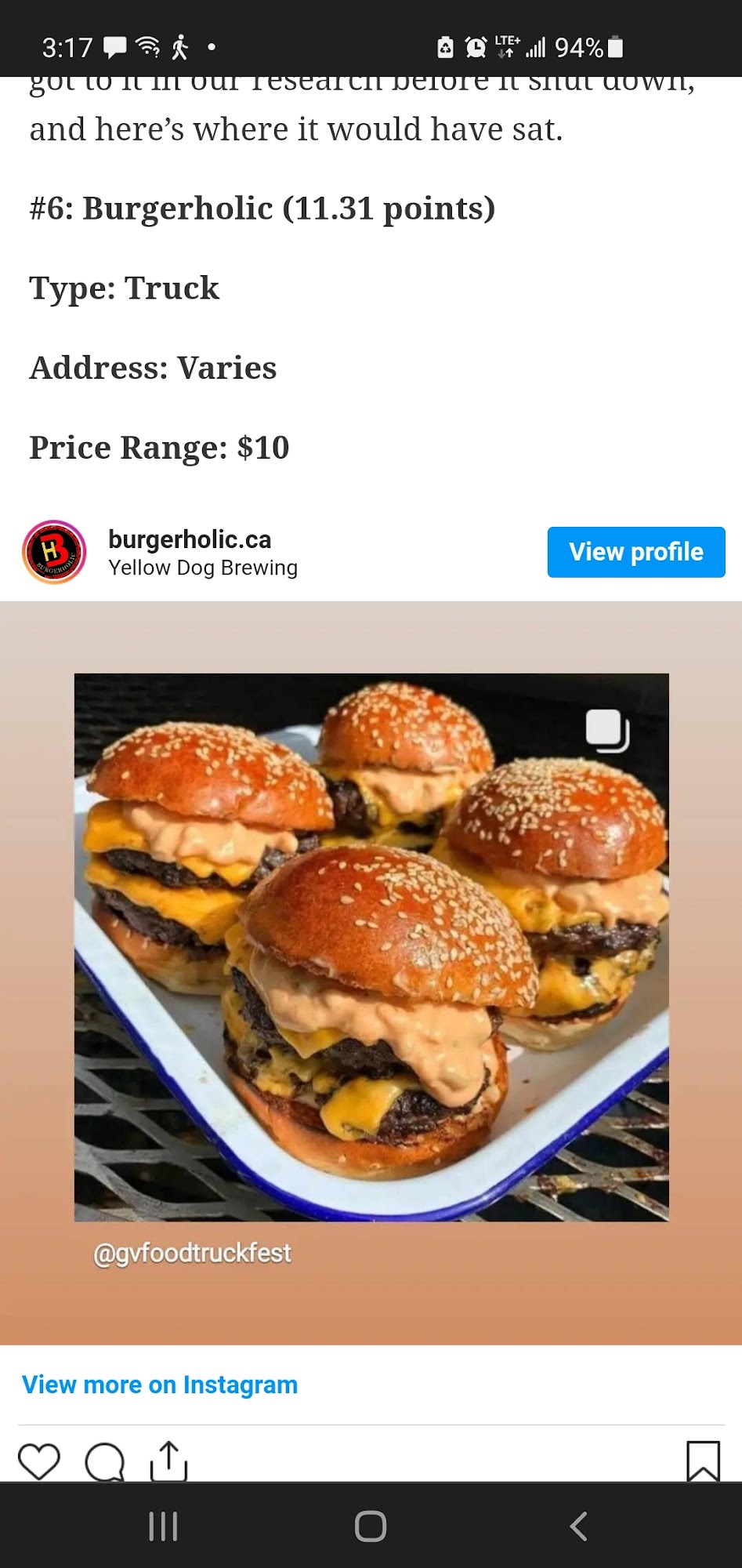The width and height of the screenshot is (742, 1568).
Task: Tap the View profile button
Action: 635,552
